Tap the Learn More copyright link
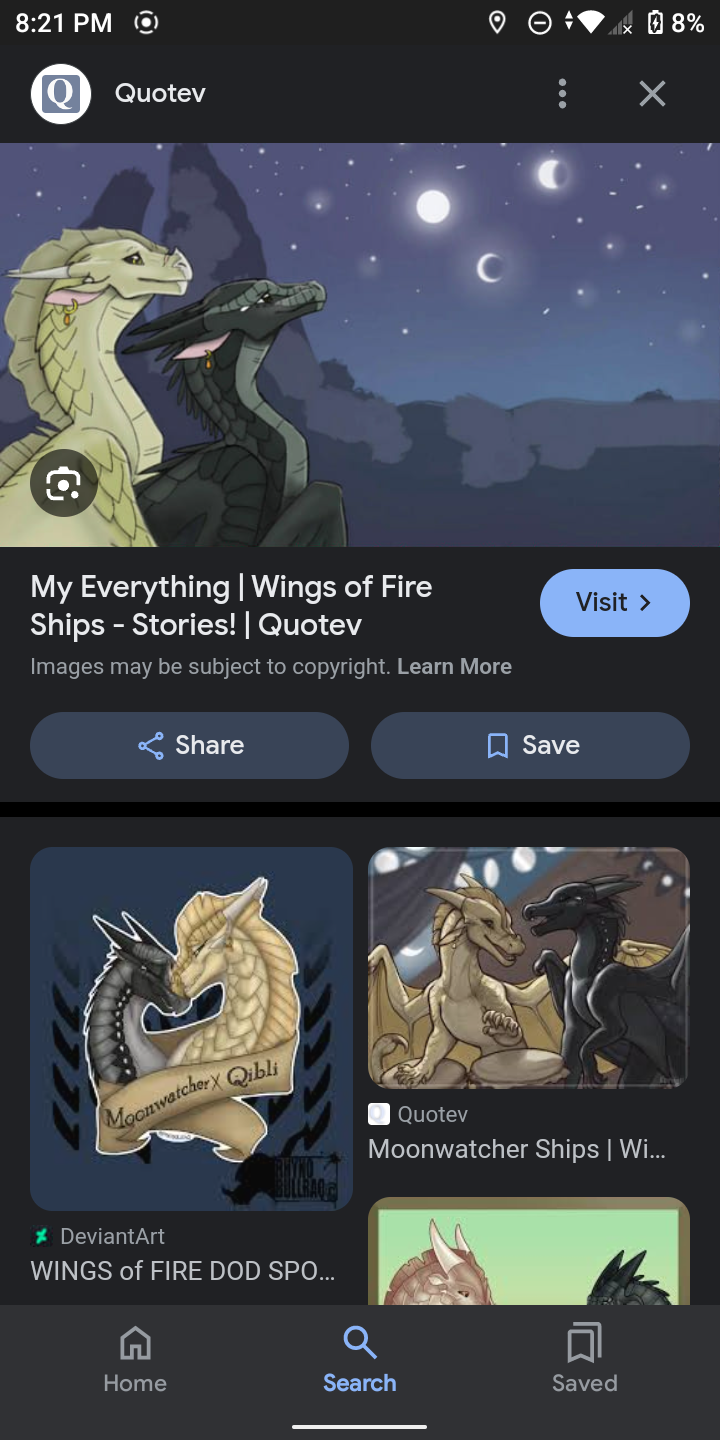720x1440 pixels. (454, 667)
